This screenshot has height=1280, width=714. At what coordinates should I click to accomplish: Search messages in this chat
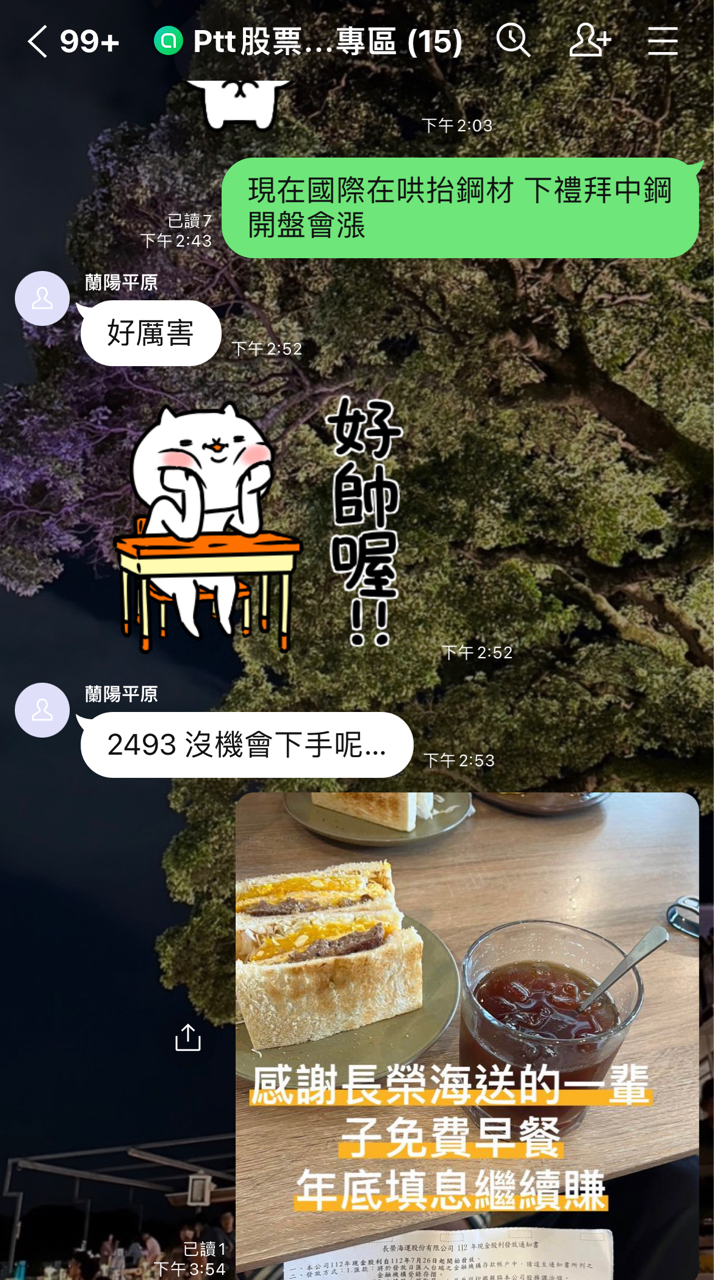(513, 41)
